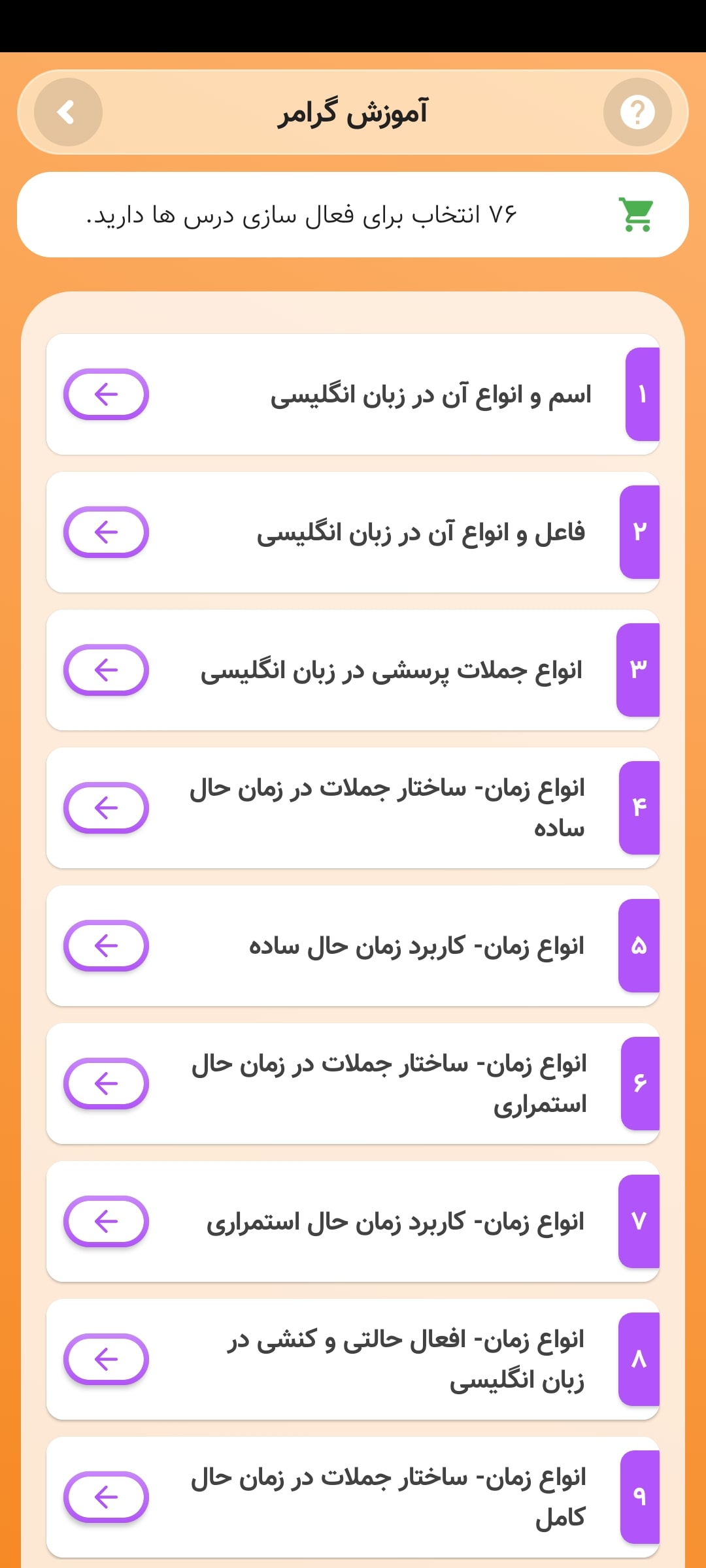The height and width of the screenshot is (1568, 706).
Task: Open the arrow for lesson ساختار جملات در زمان حال ساده
Action: pyautogui.click(x=105, y=808)
